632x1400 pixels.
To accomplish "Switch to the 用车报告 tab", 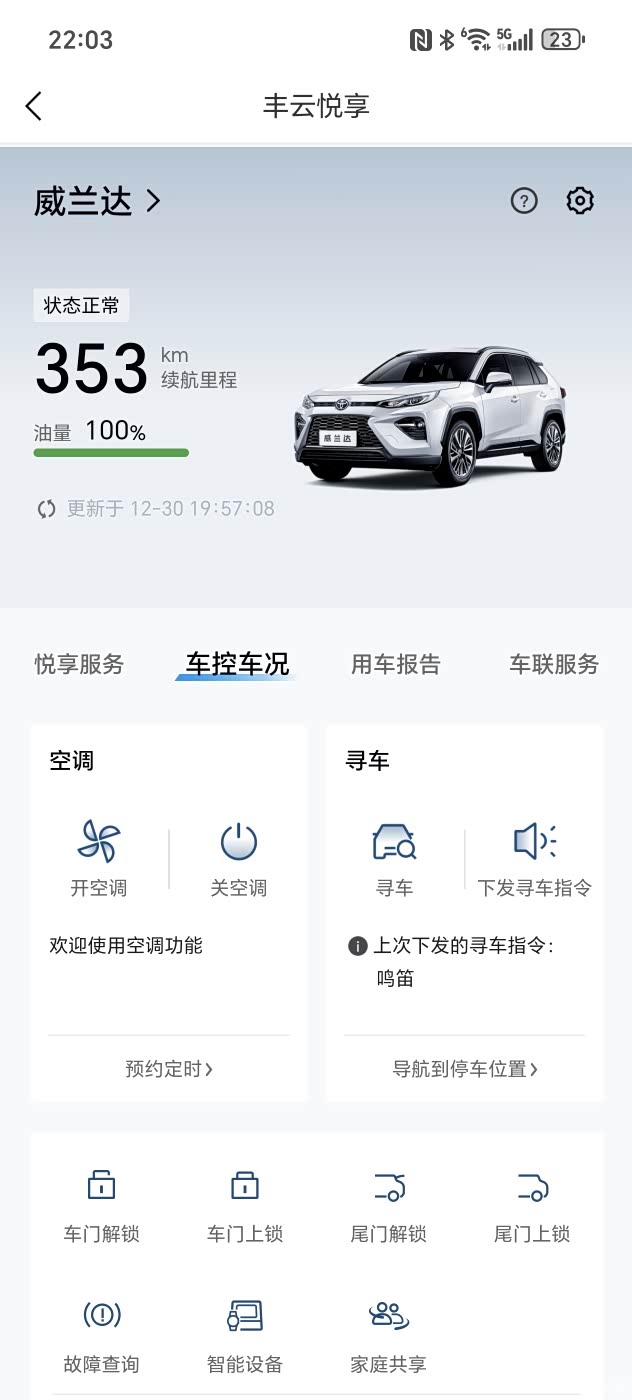I will click(396, 664).
